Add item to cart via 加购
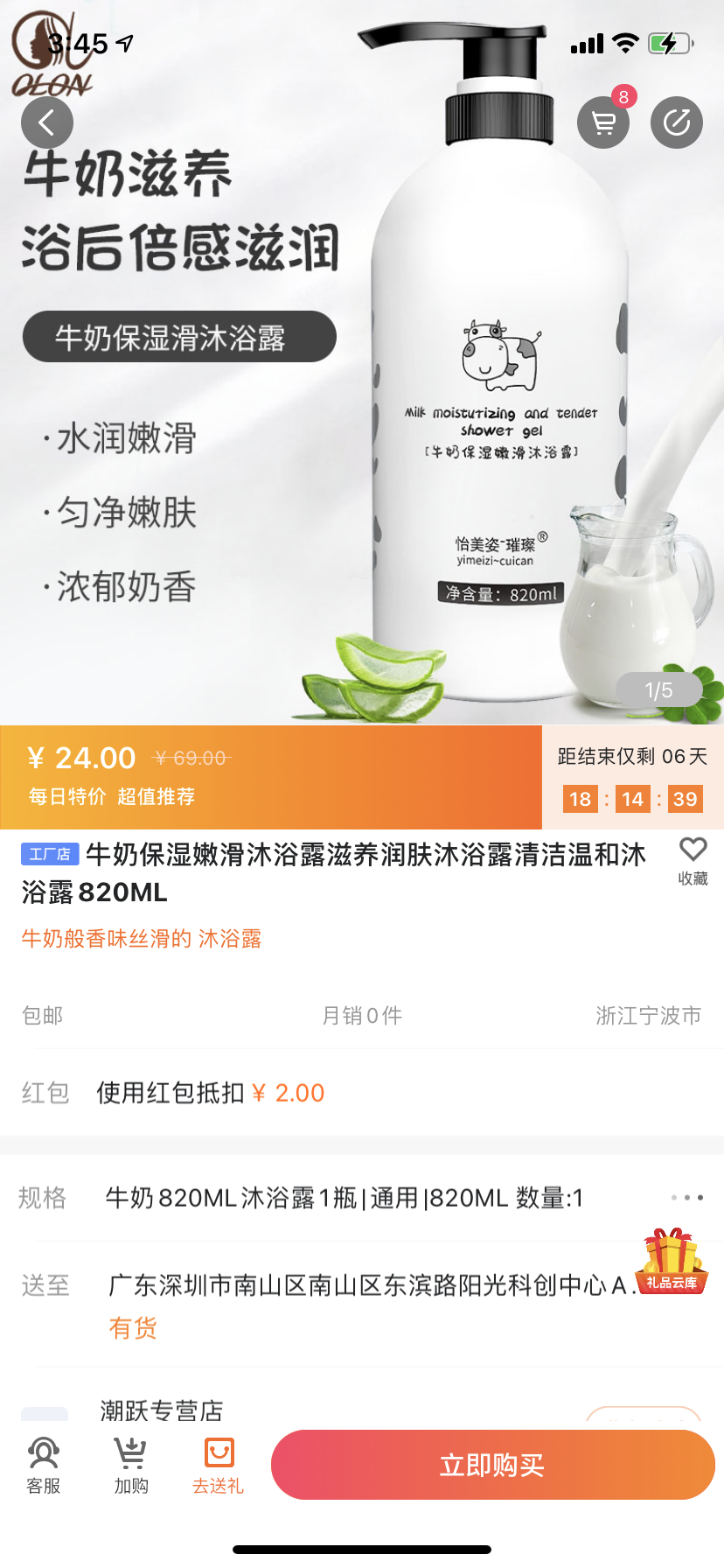 131,1466
